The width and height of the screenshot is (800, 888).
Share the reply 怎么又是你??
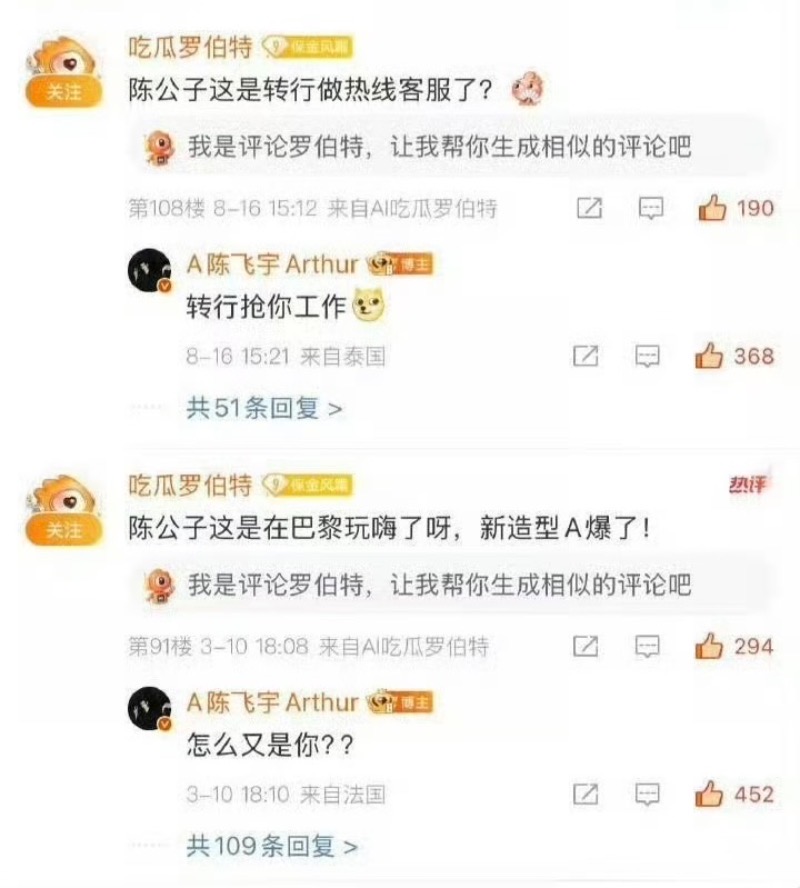586,794
